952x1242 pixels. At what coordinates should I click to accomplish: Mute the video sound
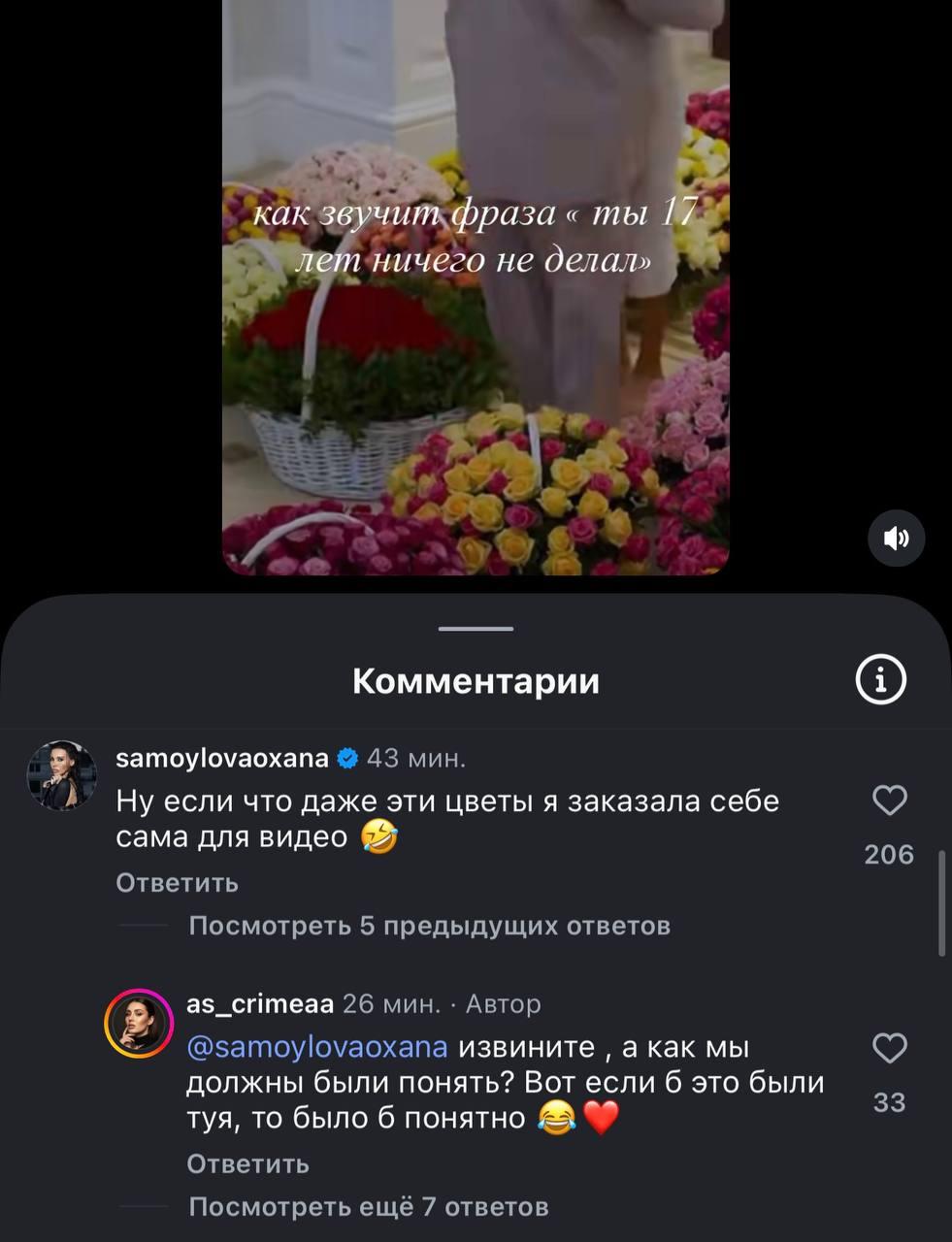(897, 539)
